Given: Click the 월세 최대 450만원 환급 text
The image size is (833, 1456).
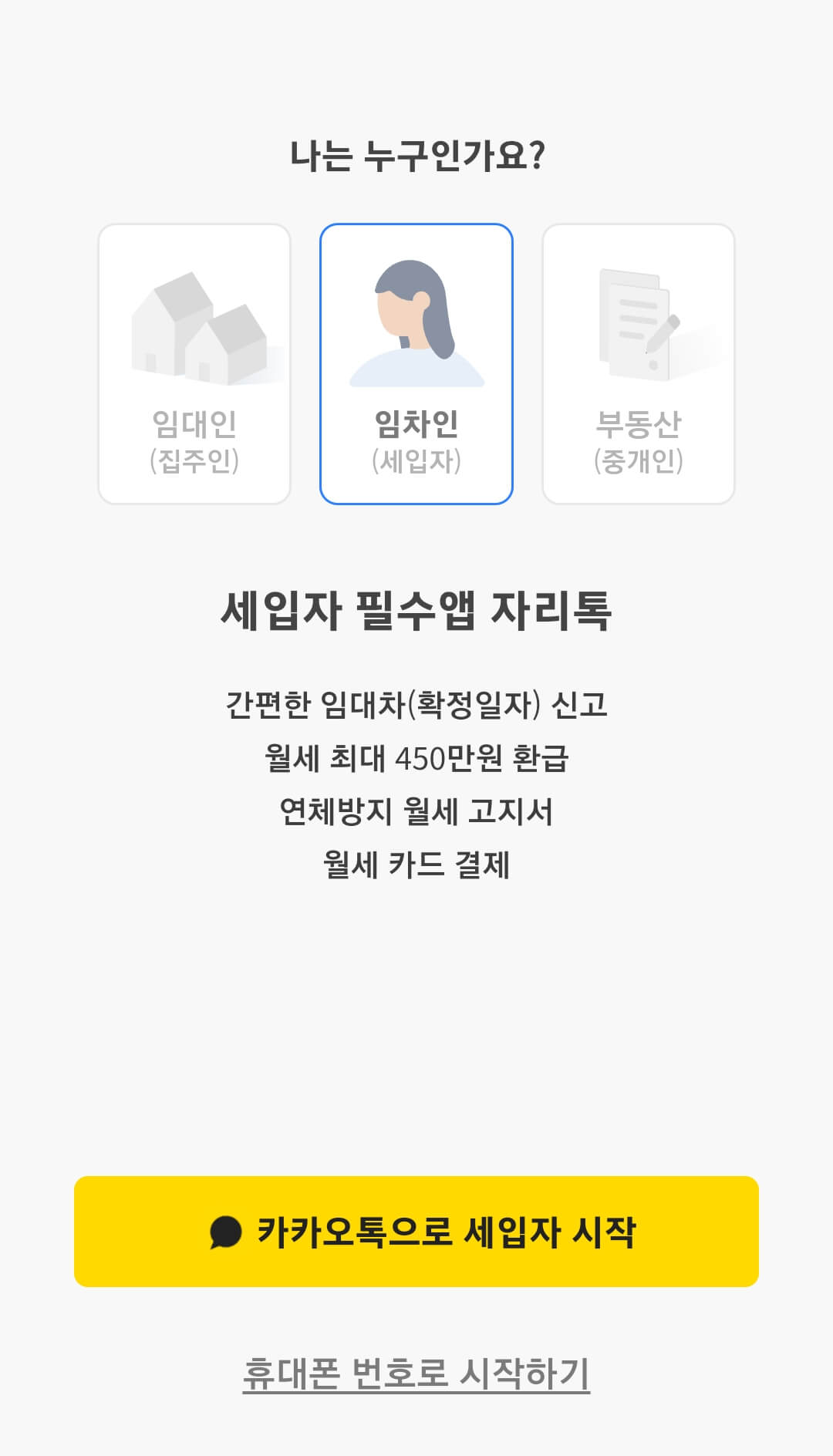Looking at the screenshot, I should (x=416, y=760).
